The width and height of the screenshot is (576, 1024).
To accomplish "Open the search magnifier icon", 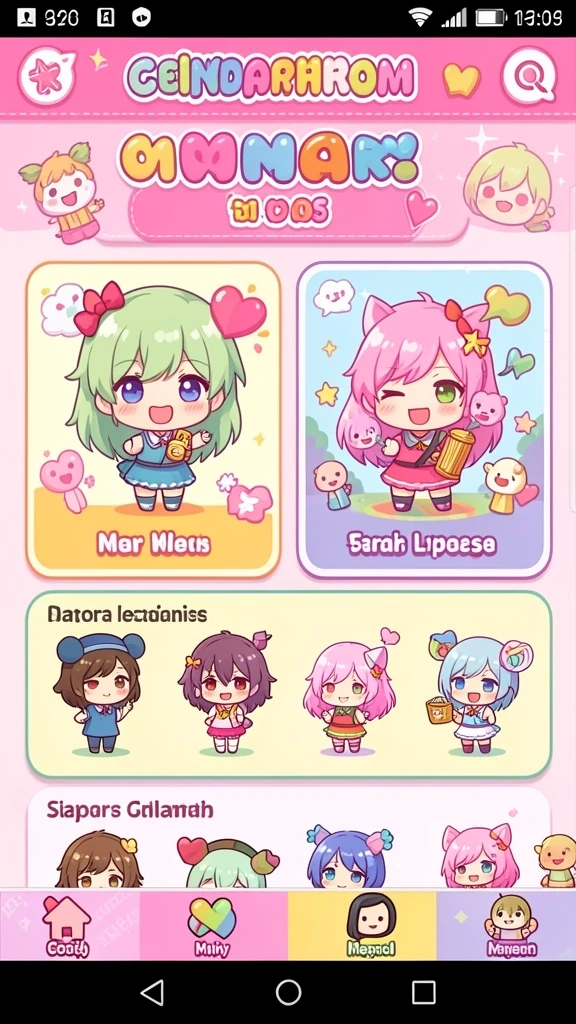I will coord(529,76).
